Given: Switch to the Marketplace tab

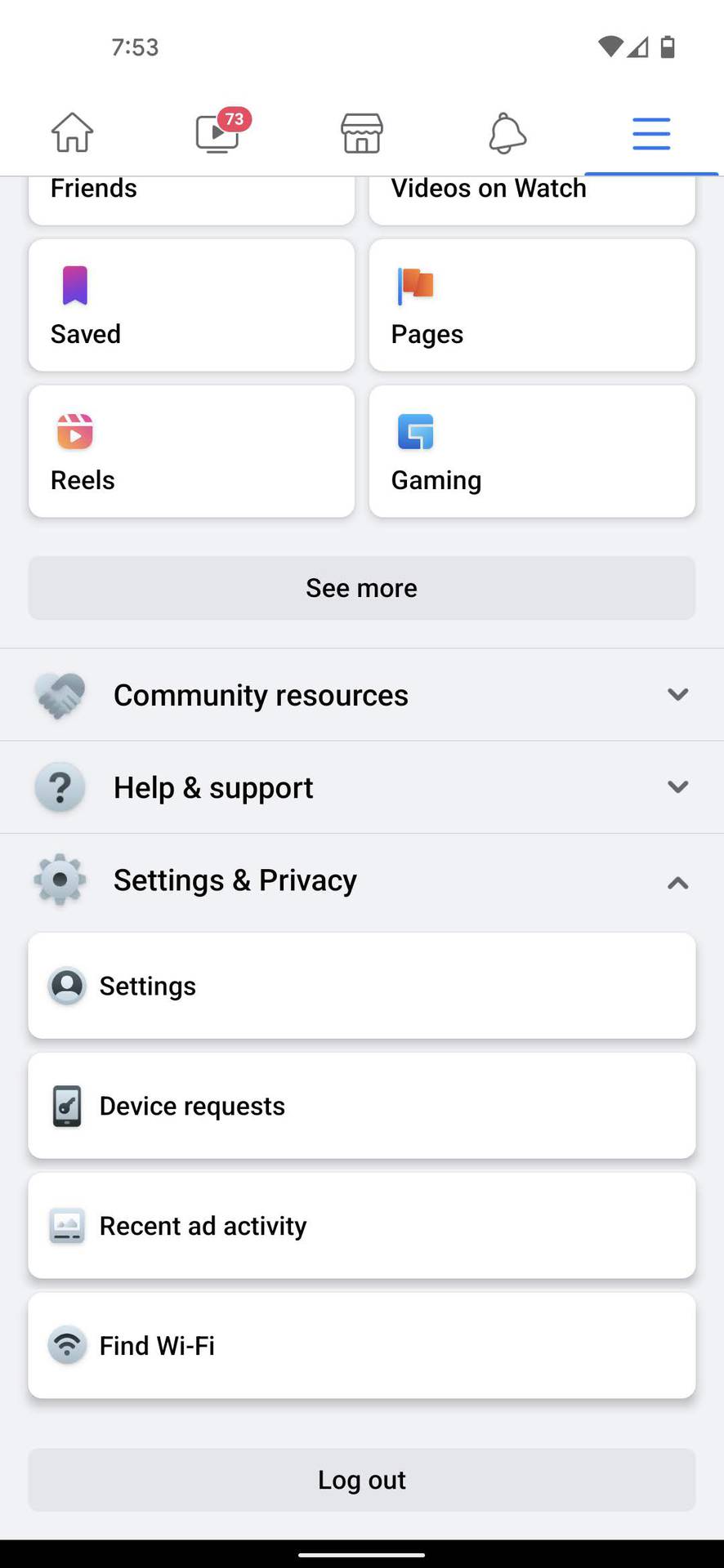Looking at the screenshot, I should [x=362, y=133].
